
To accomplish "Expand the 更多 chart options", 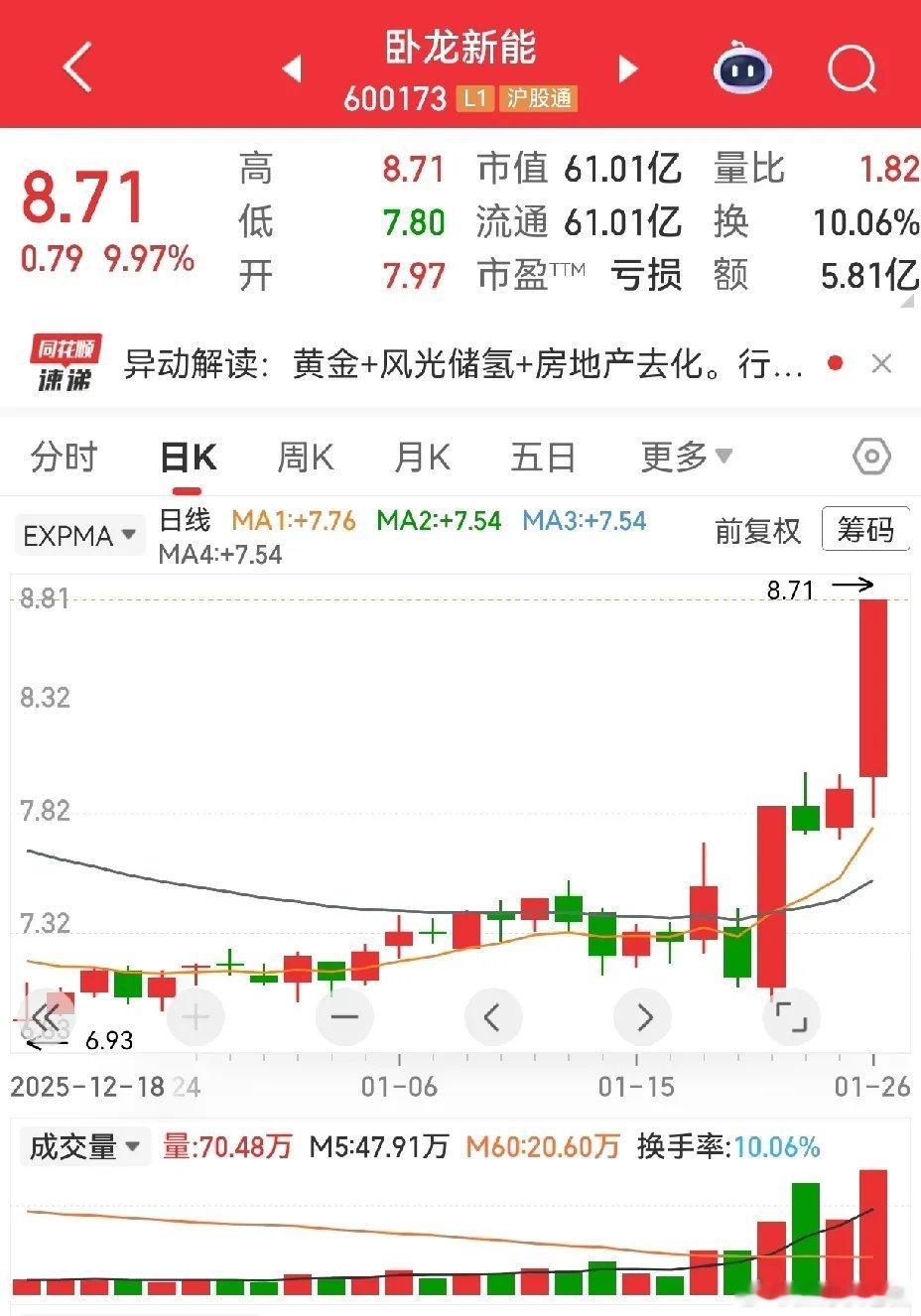I will 687,458.
